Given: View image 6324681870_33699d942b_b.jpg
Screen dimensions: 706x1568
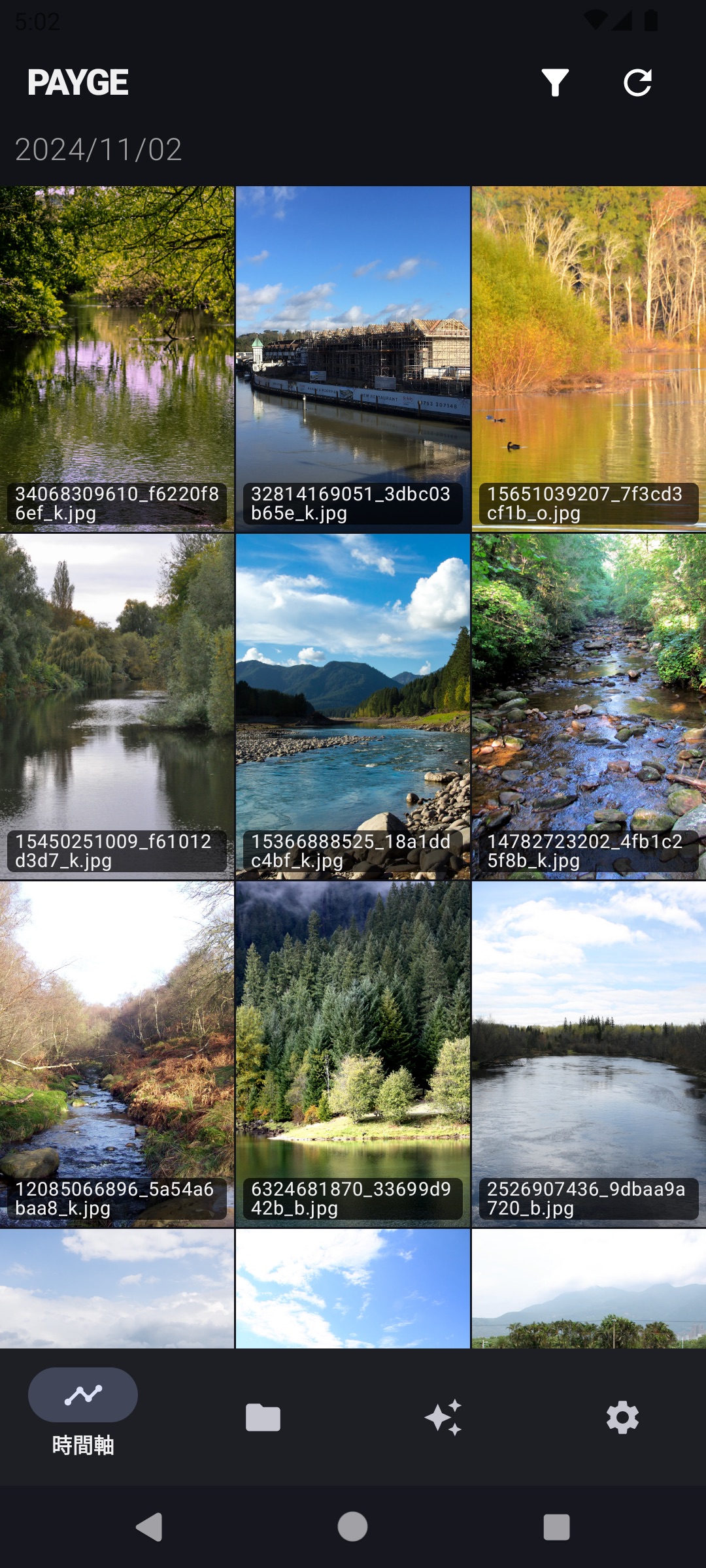Looking at the screenshot, I should click(352, 1053).
